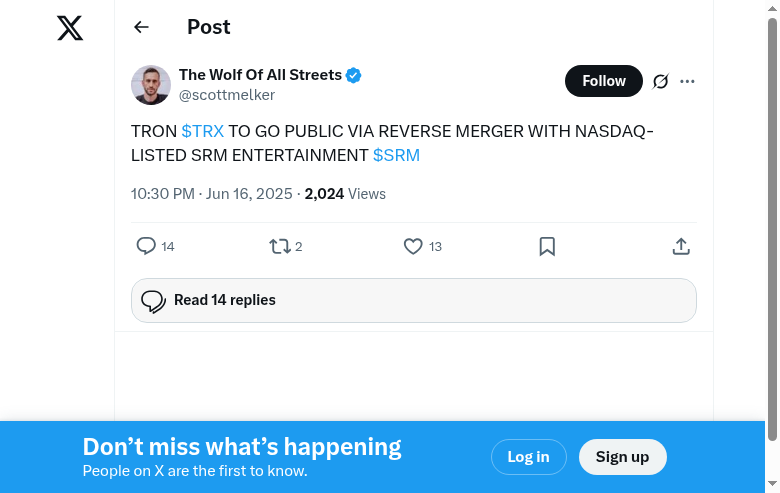Open the $TRX cashtag link
Image resolution: width=780 pixels, height=493 pixels.
click(x=203, y=131)
